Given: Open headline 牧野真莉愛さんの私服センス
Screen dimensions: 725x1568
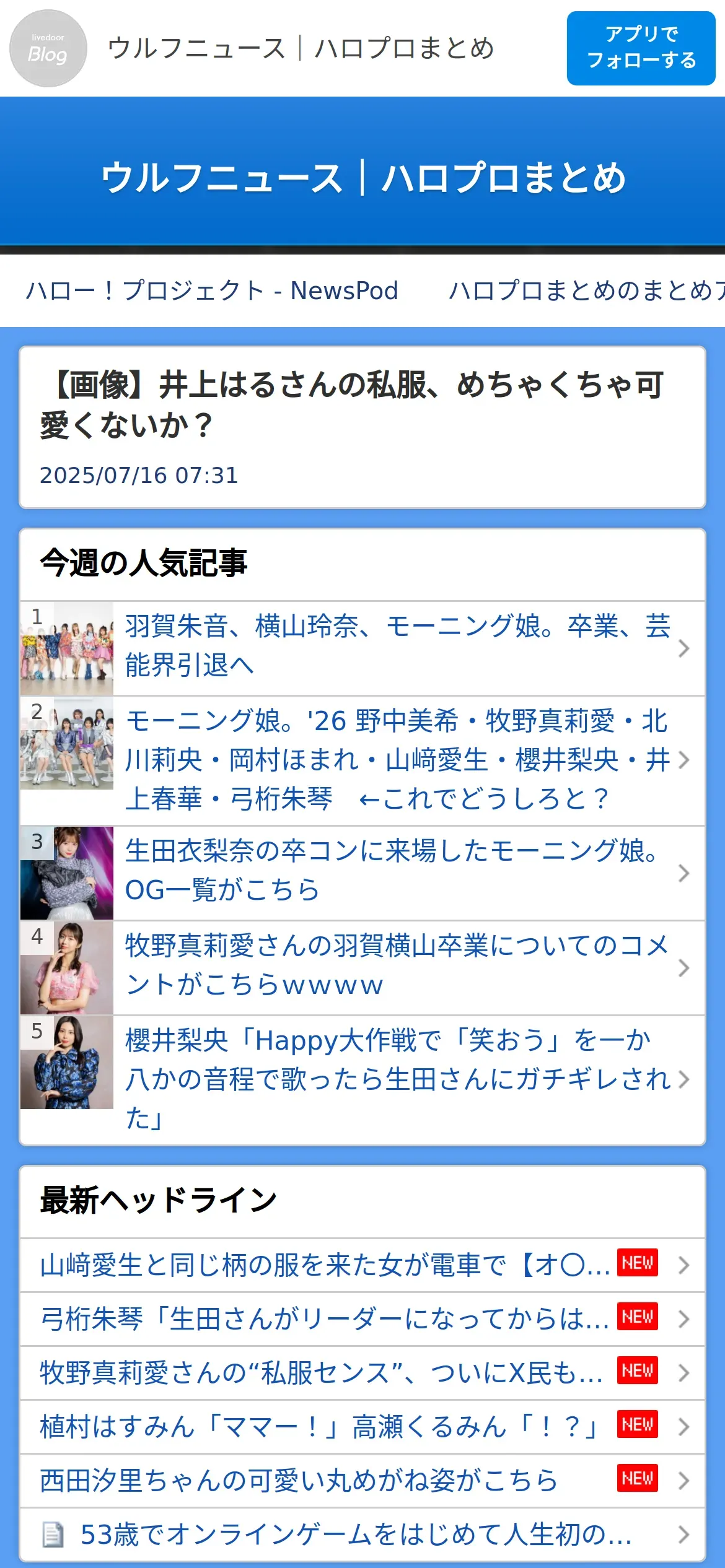Looking at the screenshot, I should coord(362,1373).
